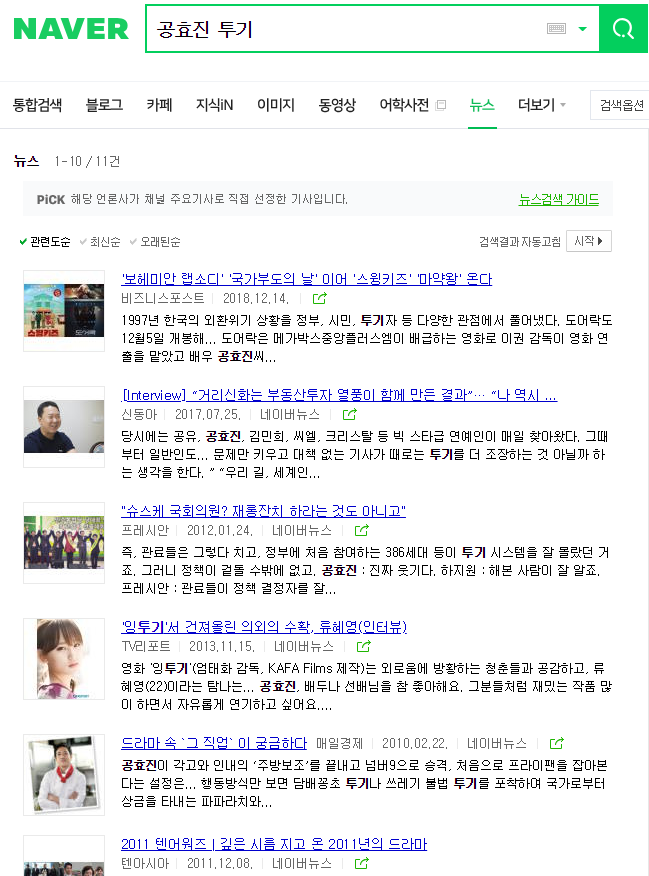Switch to the 이미지 tab
This screenshot has width=649, height=876.
(276, 105)
